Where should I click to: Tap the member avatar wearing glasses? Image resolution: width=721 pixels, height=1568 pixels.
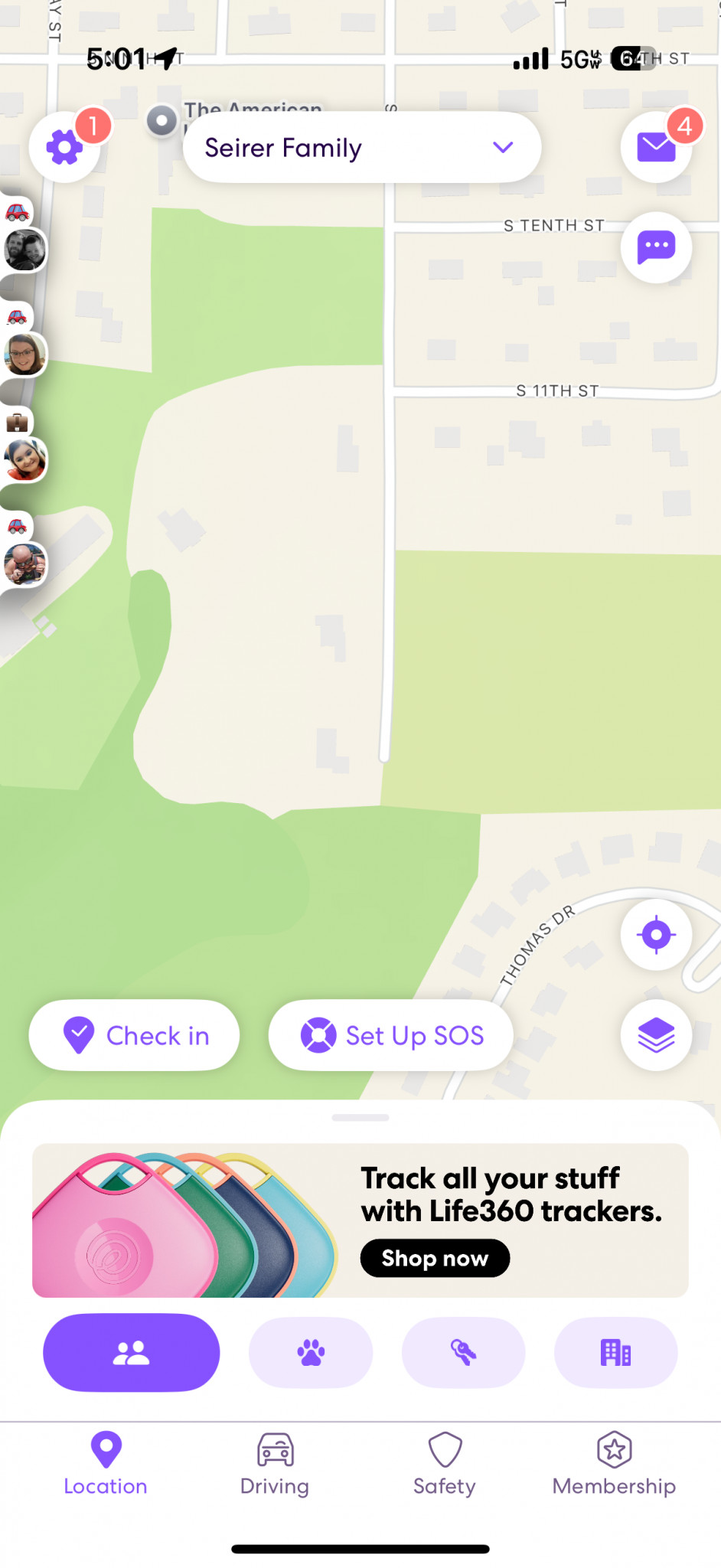pos(24,354)
